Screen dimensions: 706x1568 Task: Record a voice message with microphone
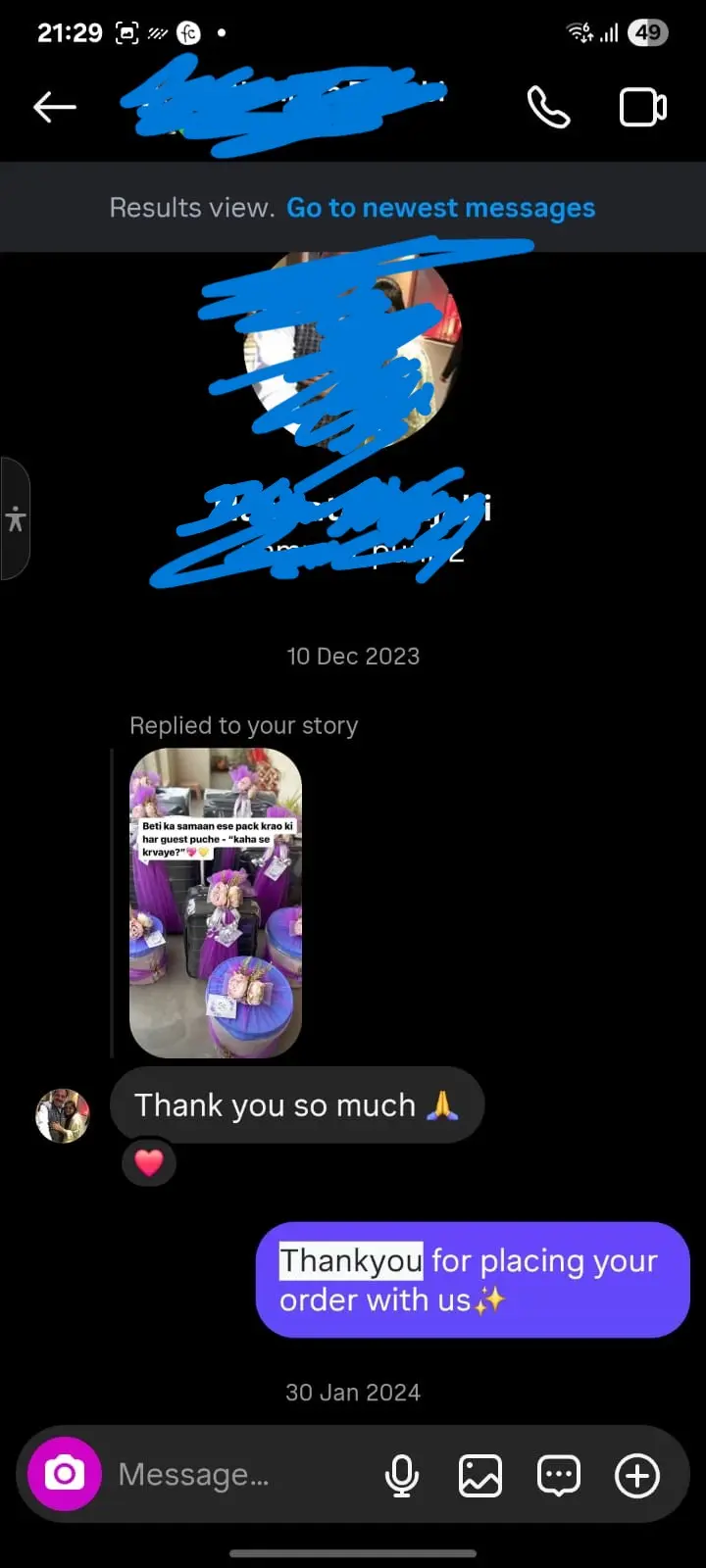[402, 1475]
